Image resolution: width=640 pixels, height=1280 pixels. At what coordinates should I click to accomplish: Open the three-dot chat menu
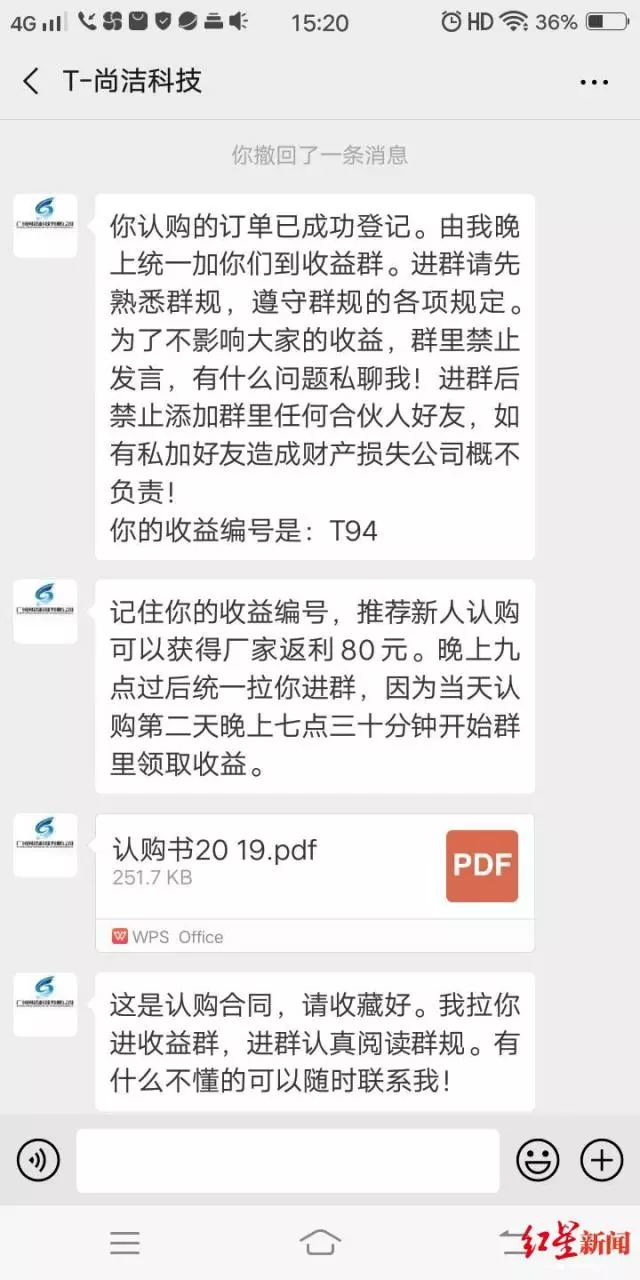coord(594,82)
